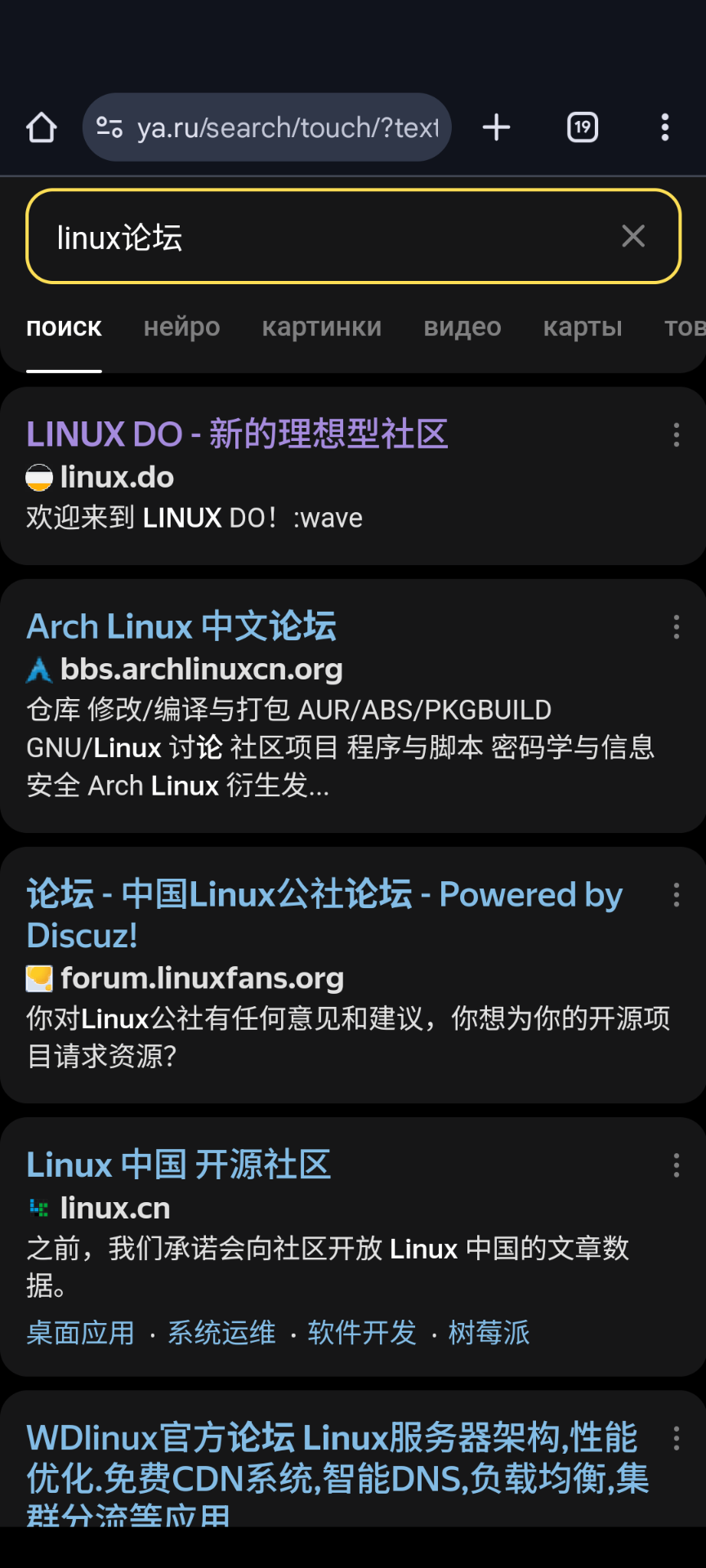
Task: Switch to the нейро tab
Action: pos(182,327)
